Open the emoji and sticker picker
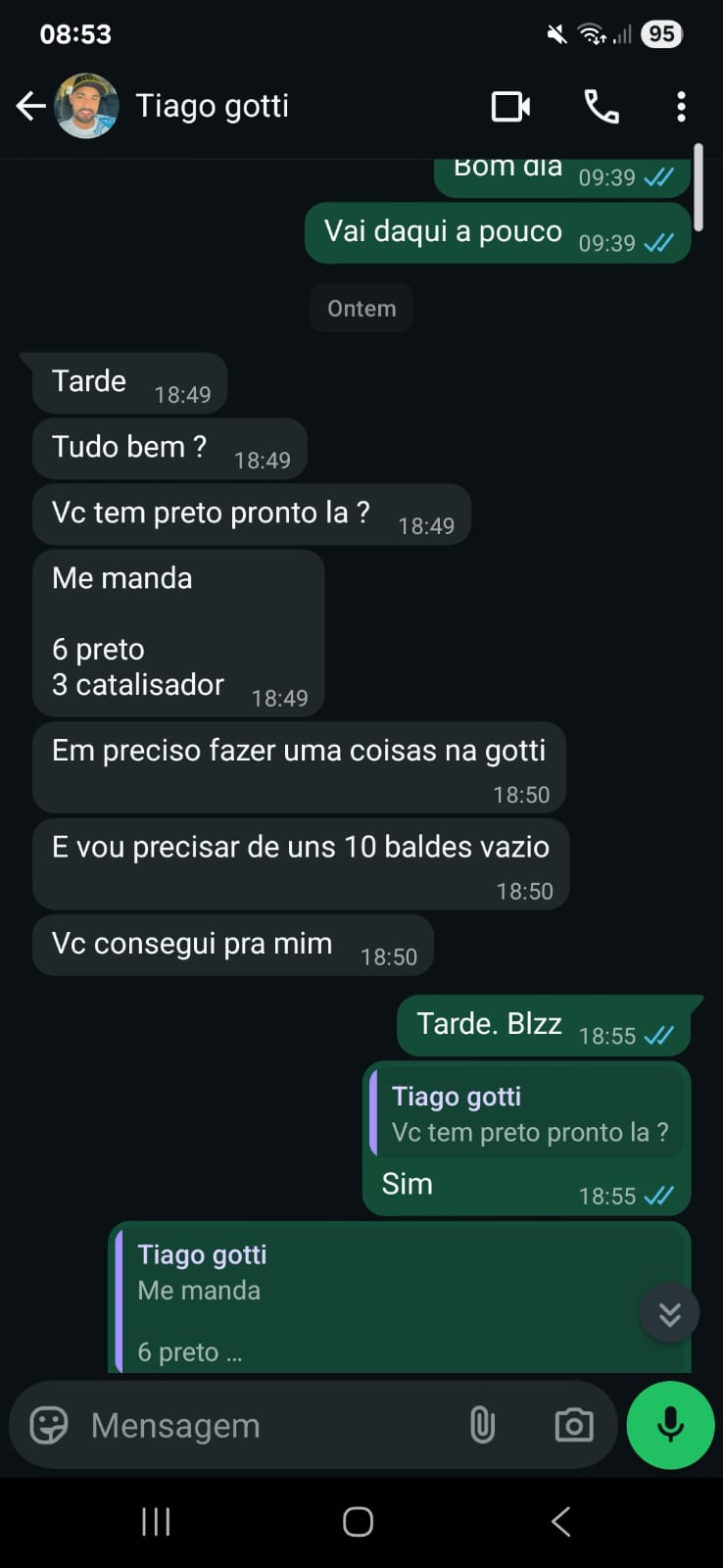The height and width of the screenshot is (1568, 723). coord(49,1425)
